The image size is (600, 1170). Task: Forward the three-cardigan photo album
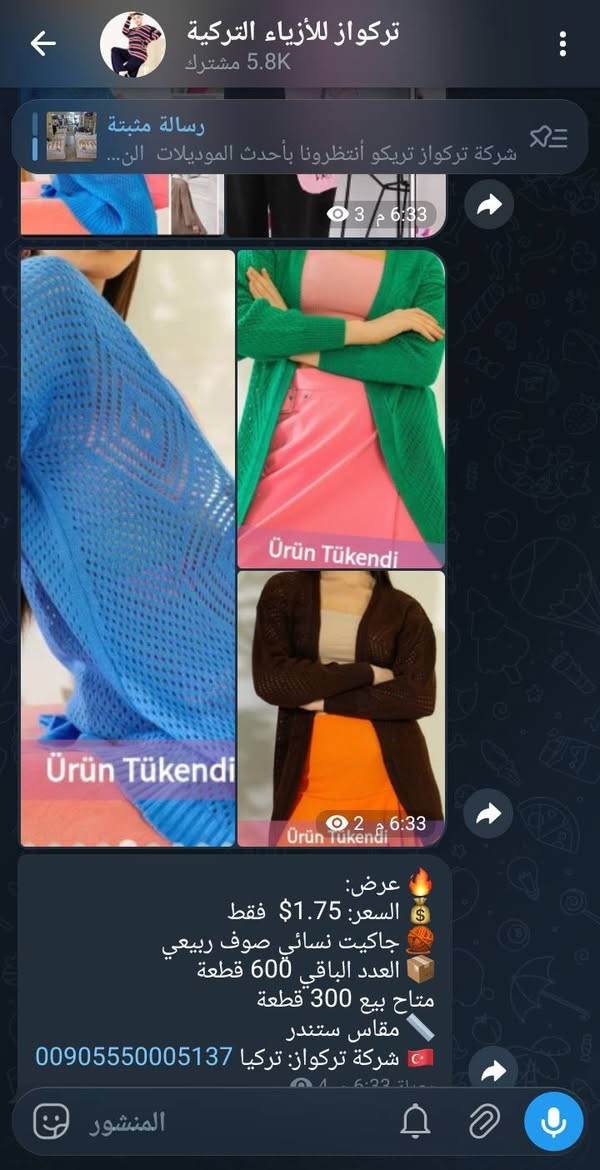489,815
